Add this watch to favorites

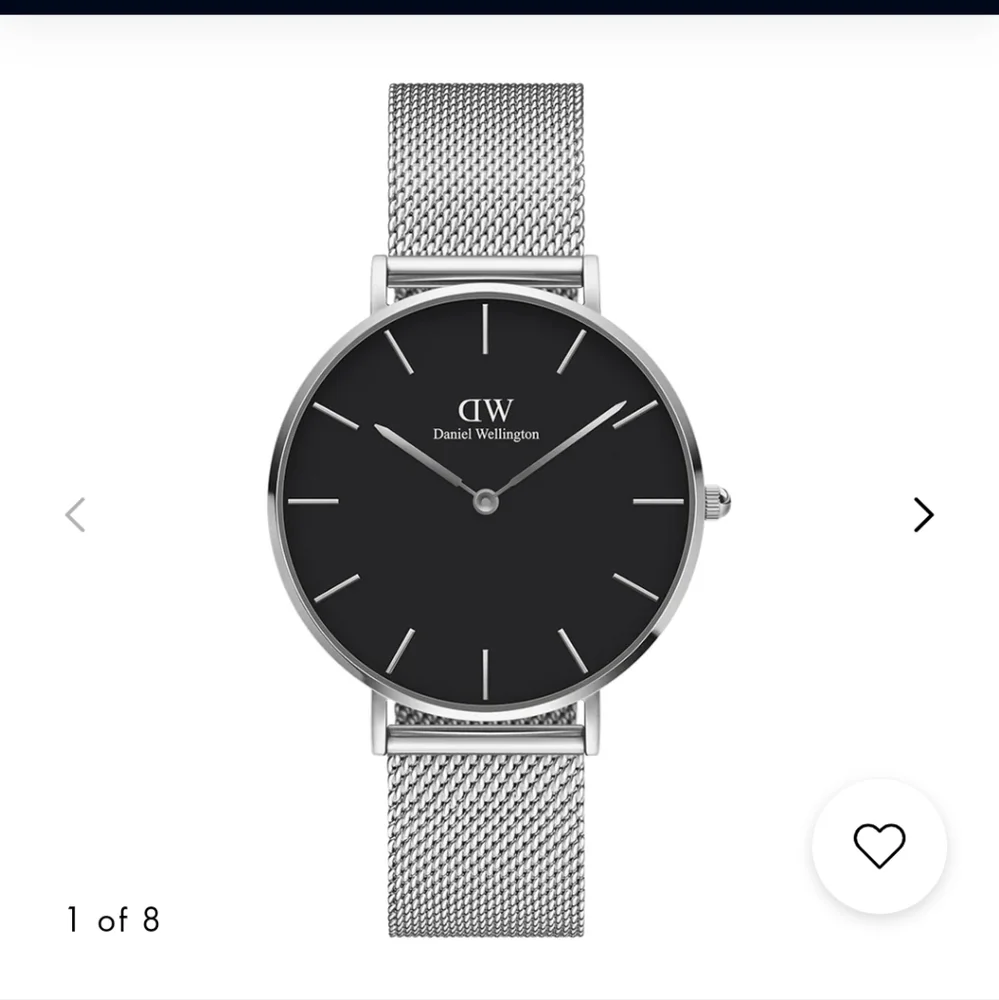879,846
